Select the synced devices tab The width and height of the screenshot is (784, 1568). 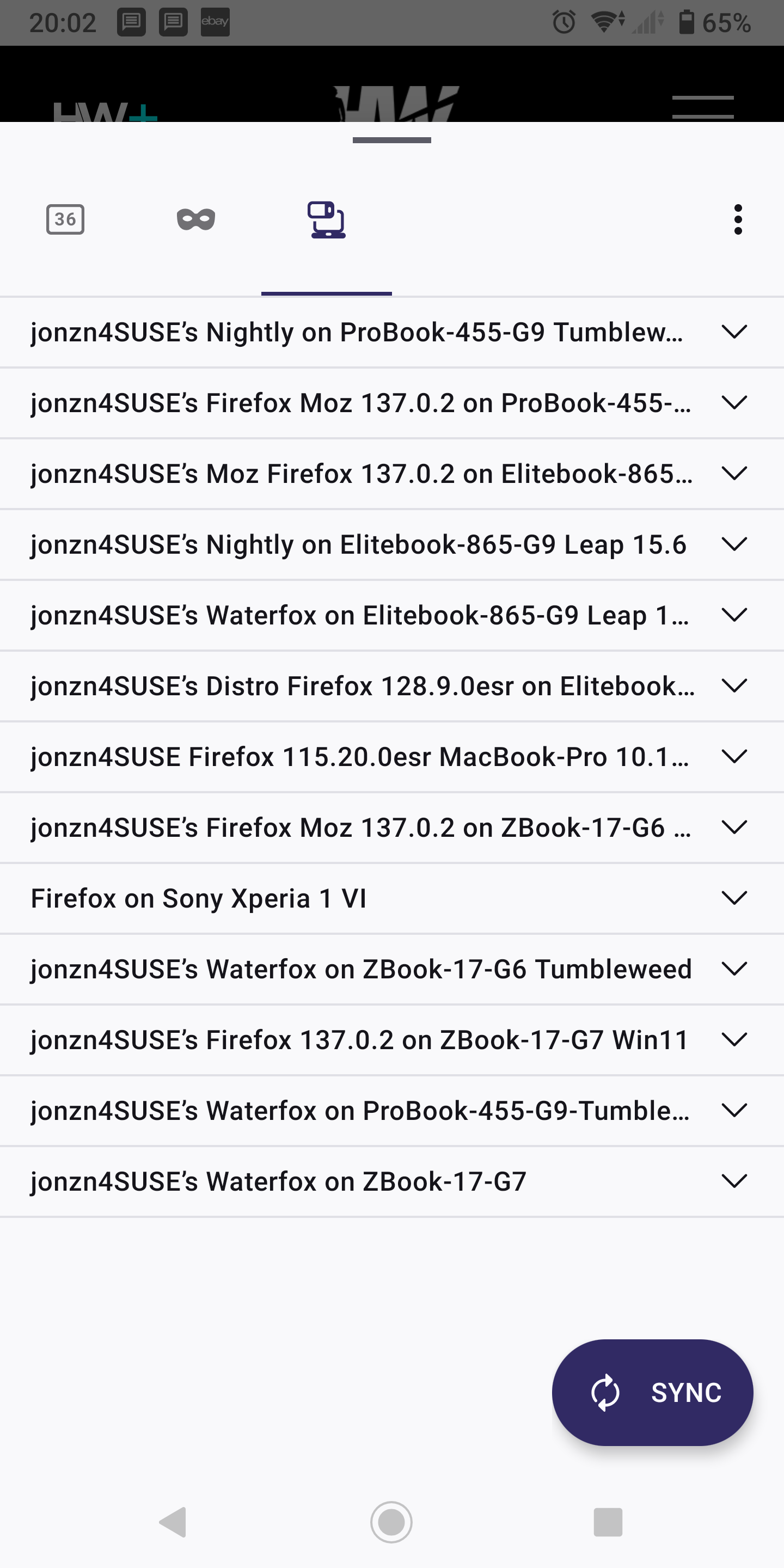tap(327, 219)
